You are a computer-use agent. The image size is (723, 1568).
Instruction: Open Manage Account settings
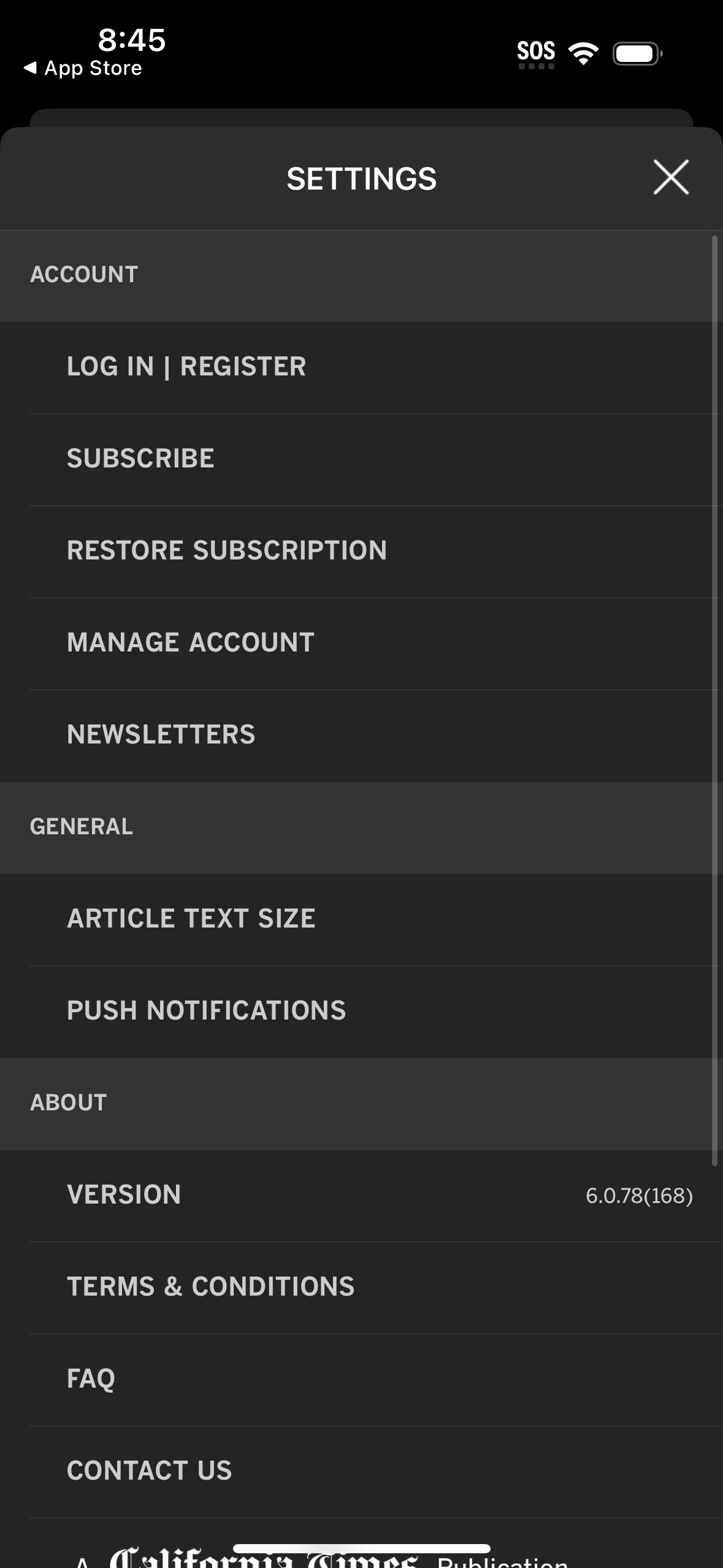pyautogui.click(x=190, y=642)
